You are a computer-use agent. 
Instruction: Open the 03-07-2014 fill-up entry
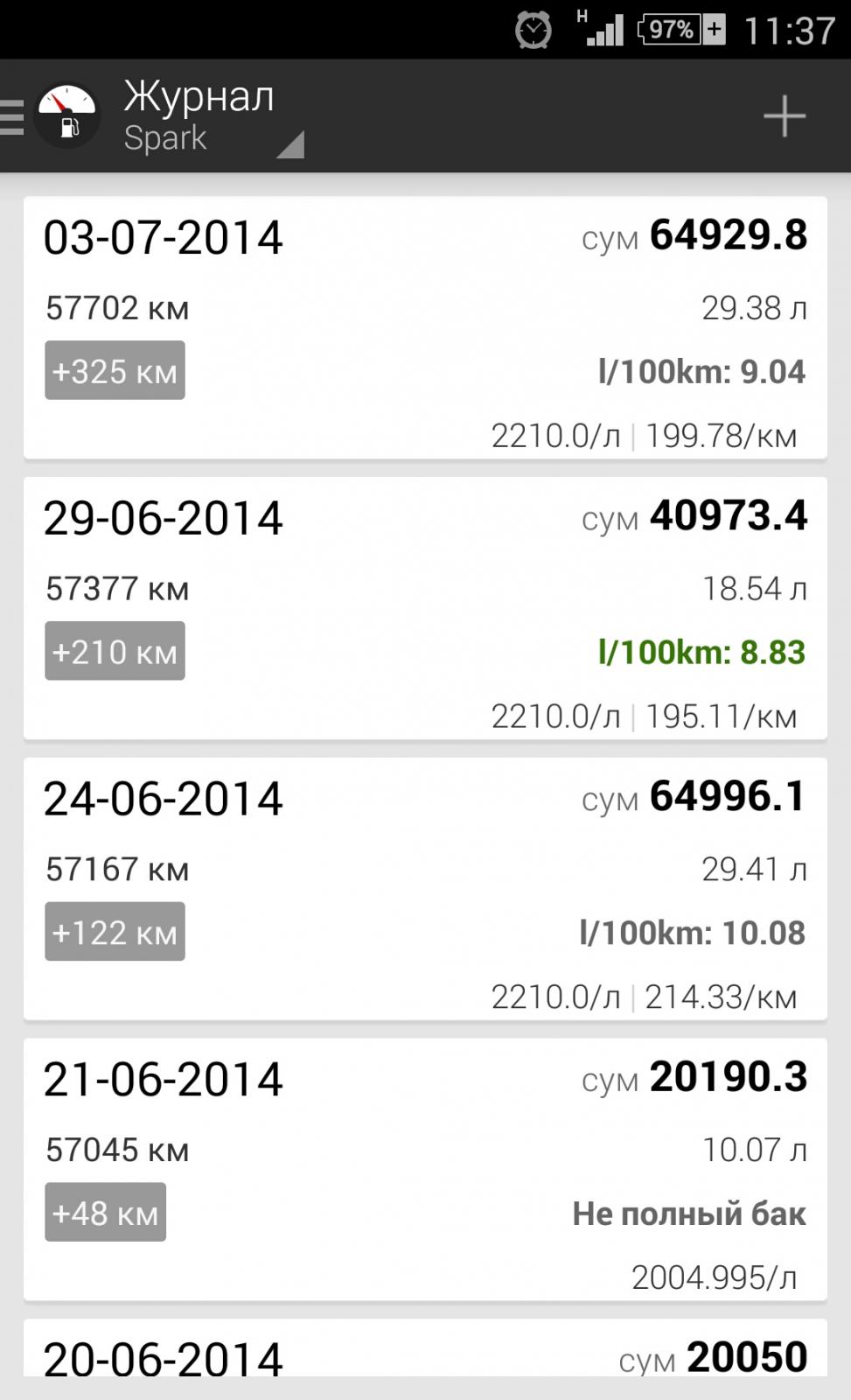click(425, 328)
